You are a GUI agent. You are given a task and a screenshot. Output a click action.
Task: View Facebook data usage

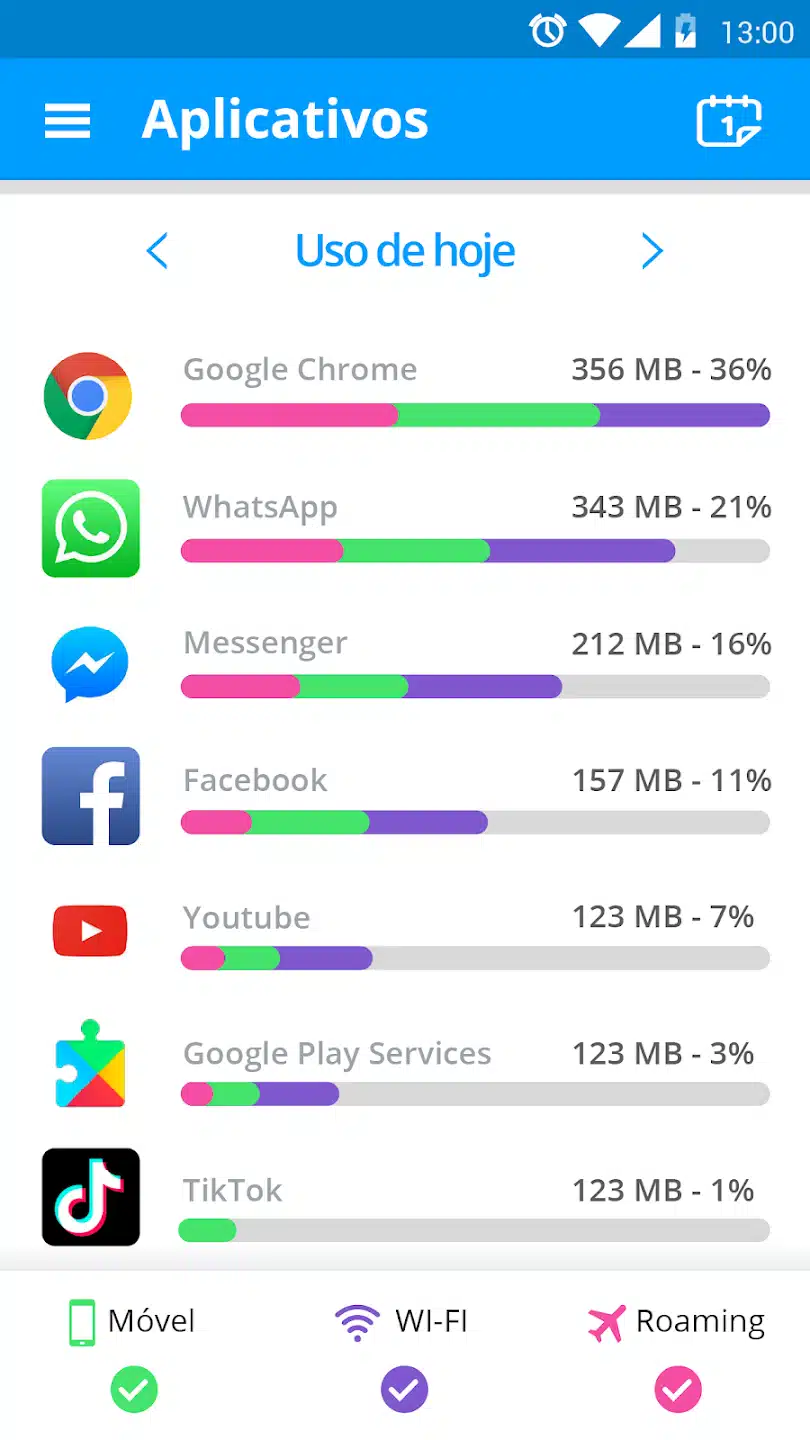405,800
